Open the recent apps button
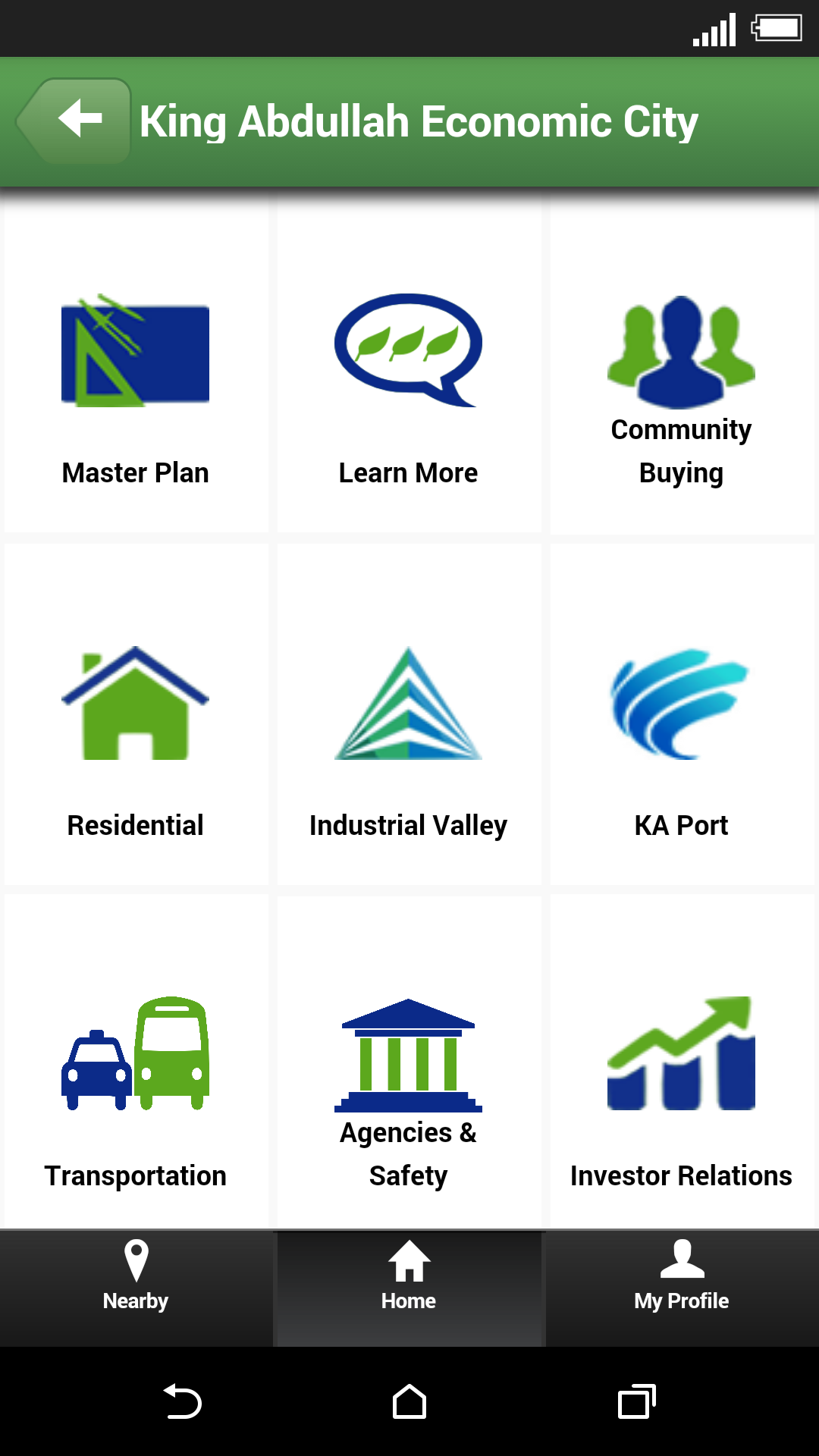 point(637,1401)
